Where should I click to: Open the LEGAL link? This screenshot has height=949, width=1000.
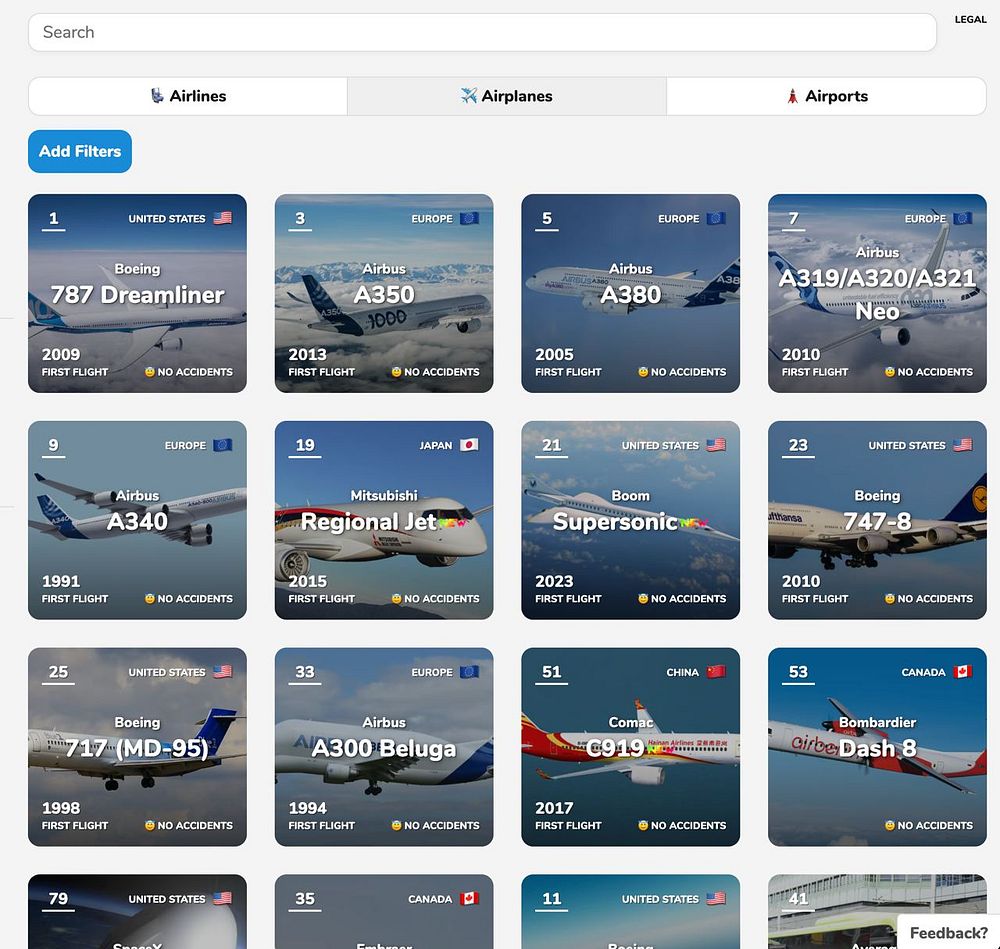970,19
